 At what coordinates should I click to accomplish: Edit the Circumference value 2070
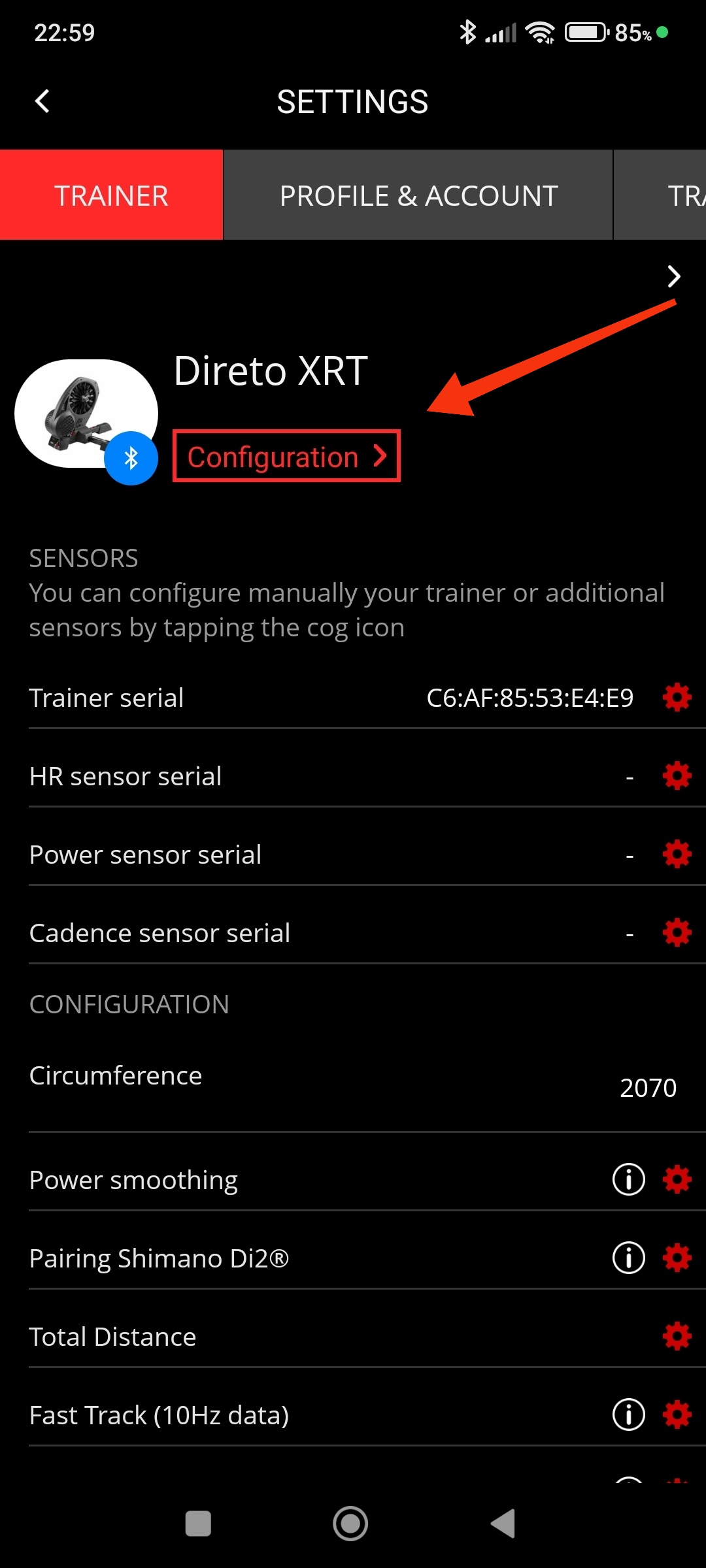[647, 1088]
